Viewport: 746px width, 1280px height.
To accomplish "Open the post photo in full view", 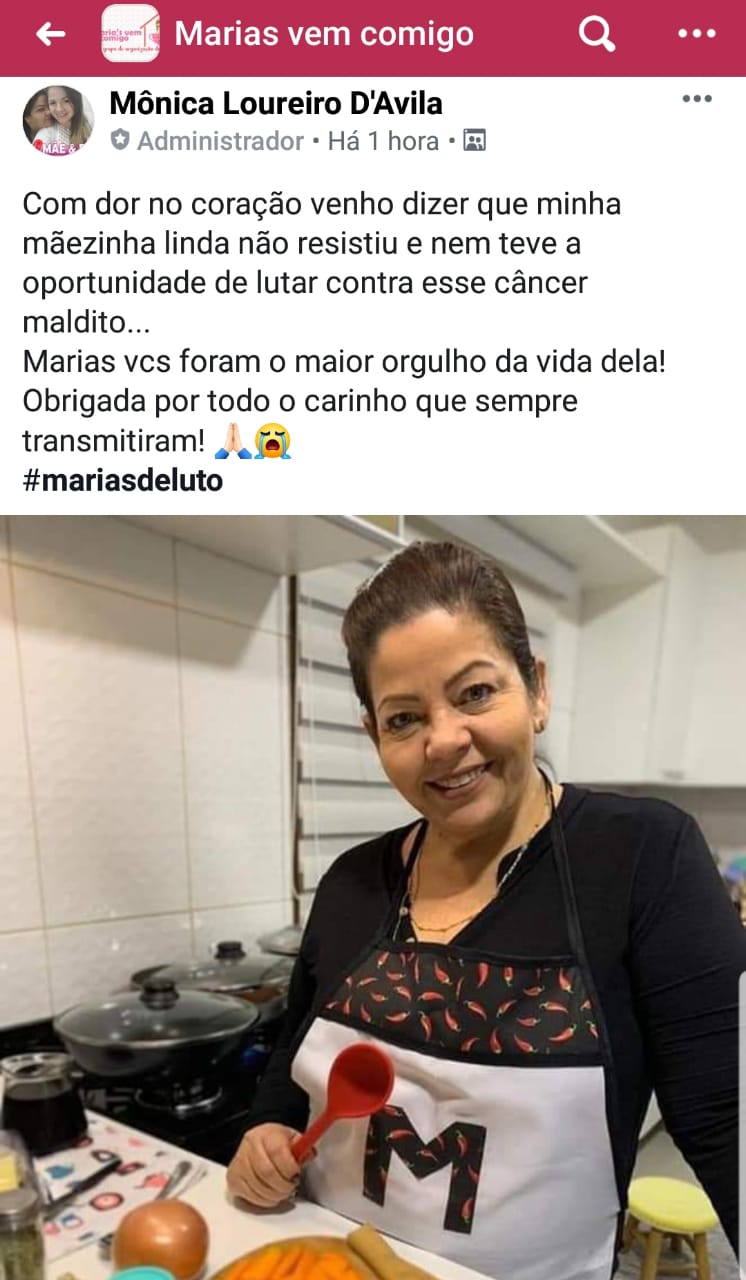I will coord(373,897).
